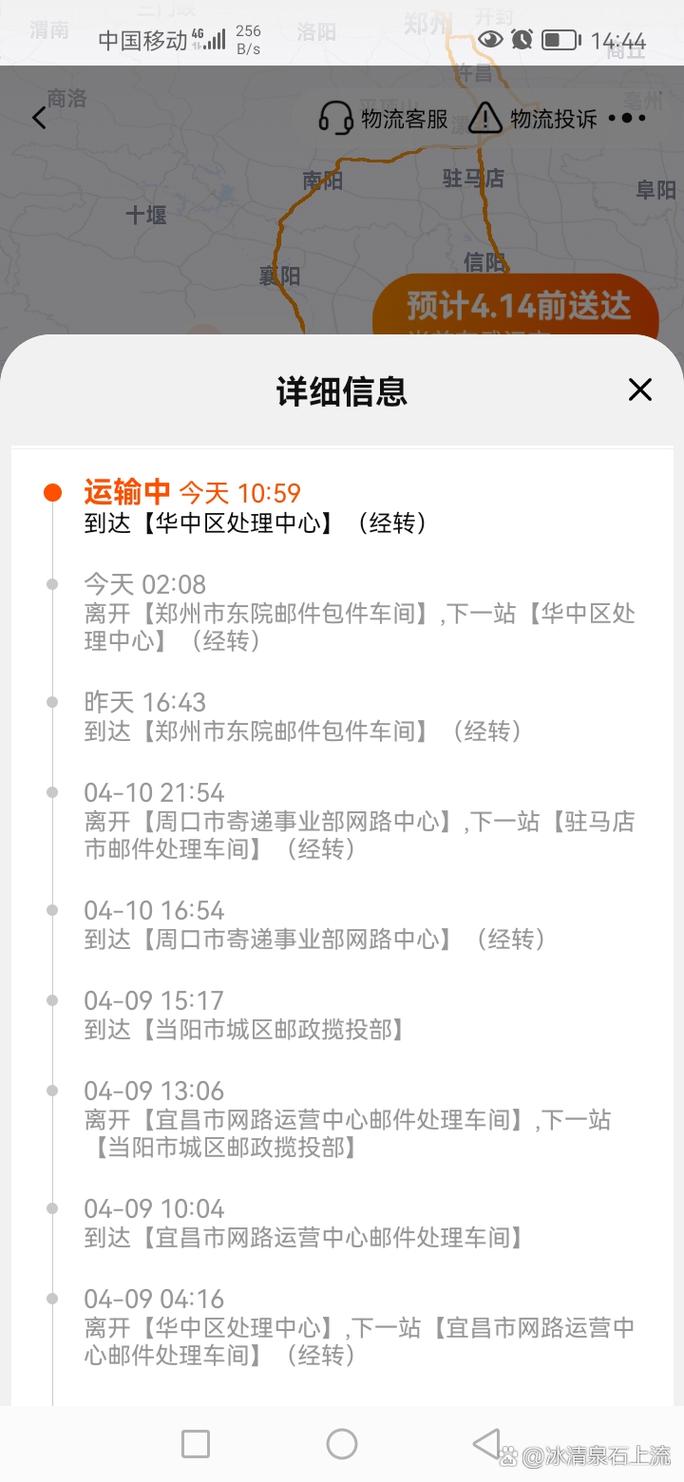Screen dimensions: 684x1482
Task: Go back using the top-left arrow
Action: click(39, 118)
